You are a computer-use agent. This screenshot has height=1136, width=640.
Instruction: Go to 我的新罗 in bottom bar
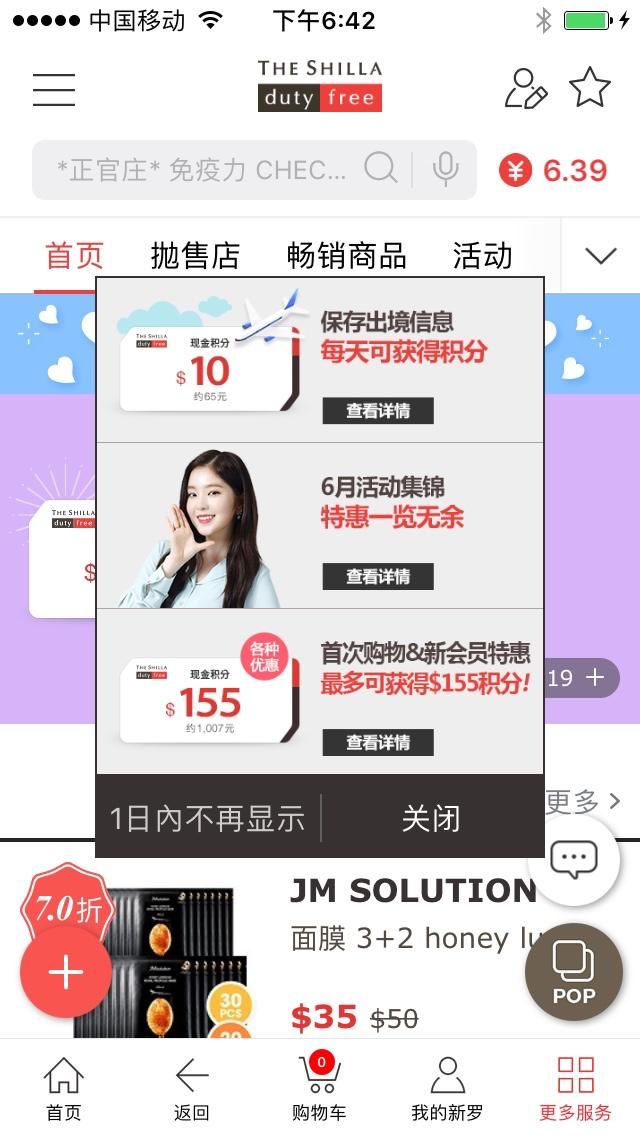click(447, 1088)
